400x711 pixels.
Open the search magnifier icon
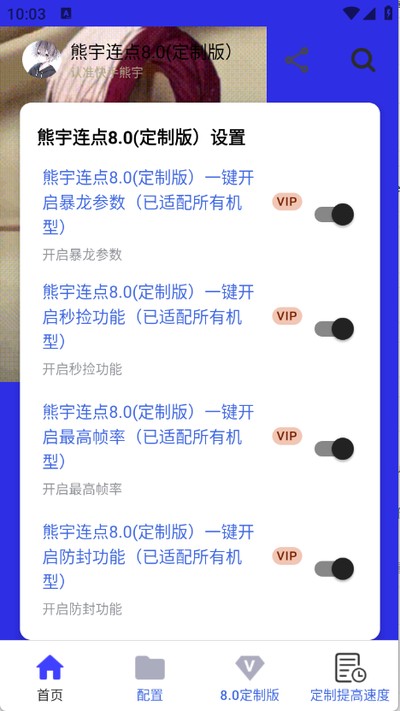(x=363, y=60)
